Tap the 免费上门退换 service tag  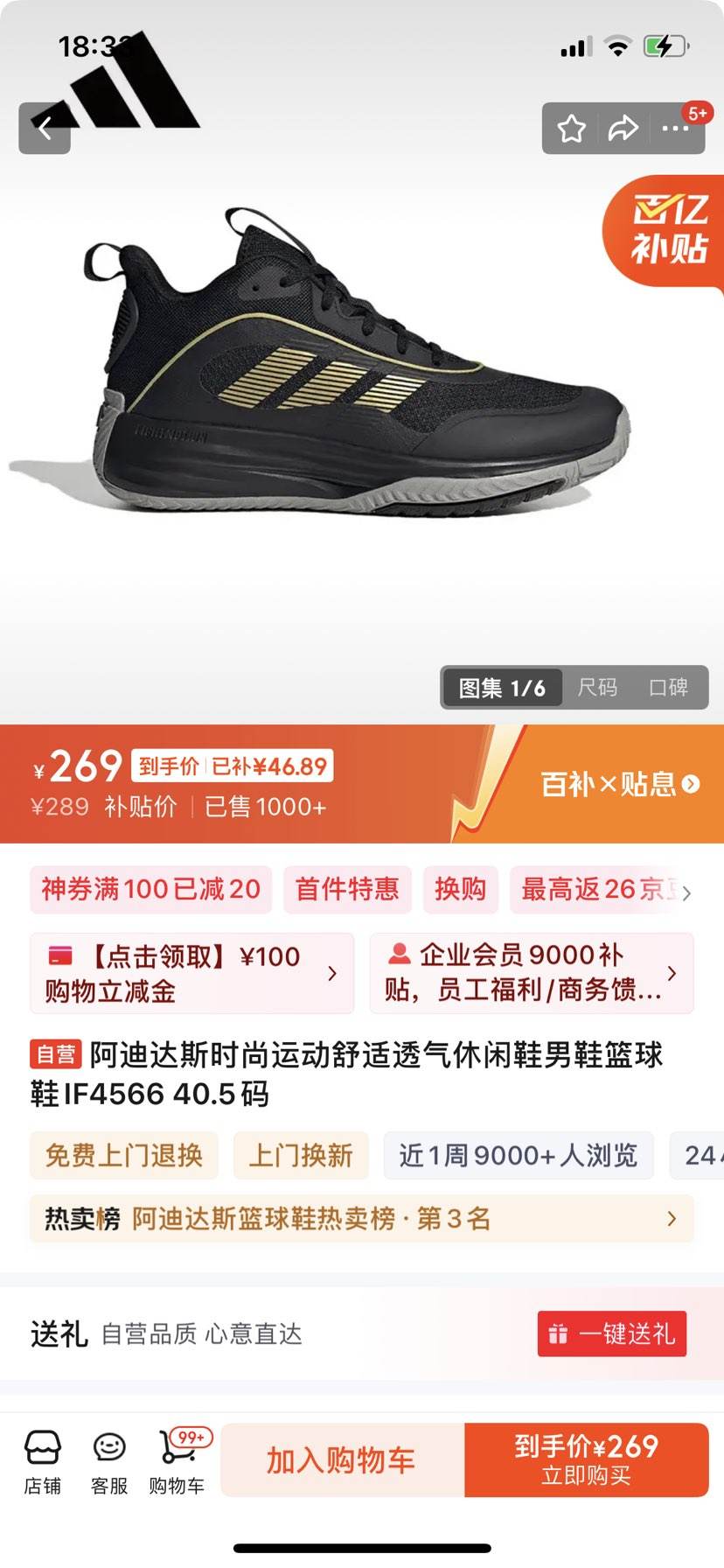click(123, 1155)
